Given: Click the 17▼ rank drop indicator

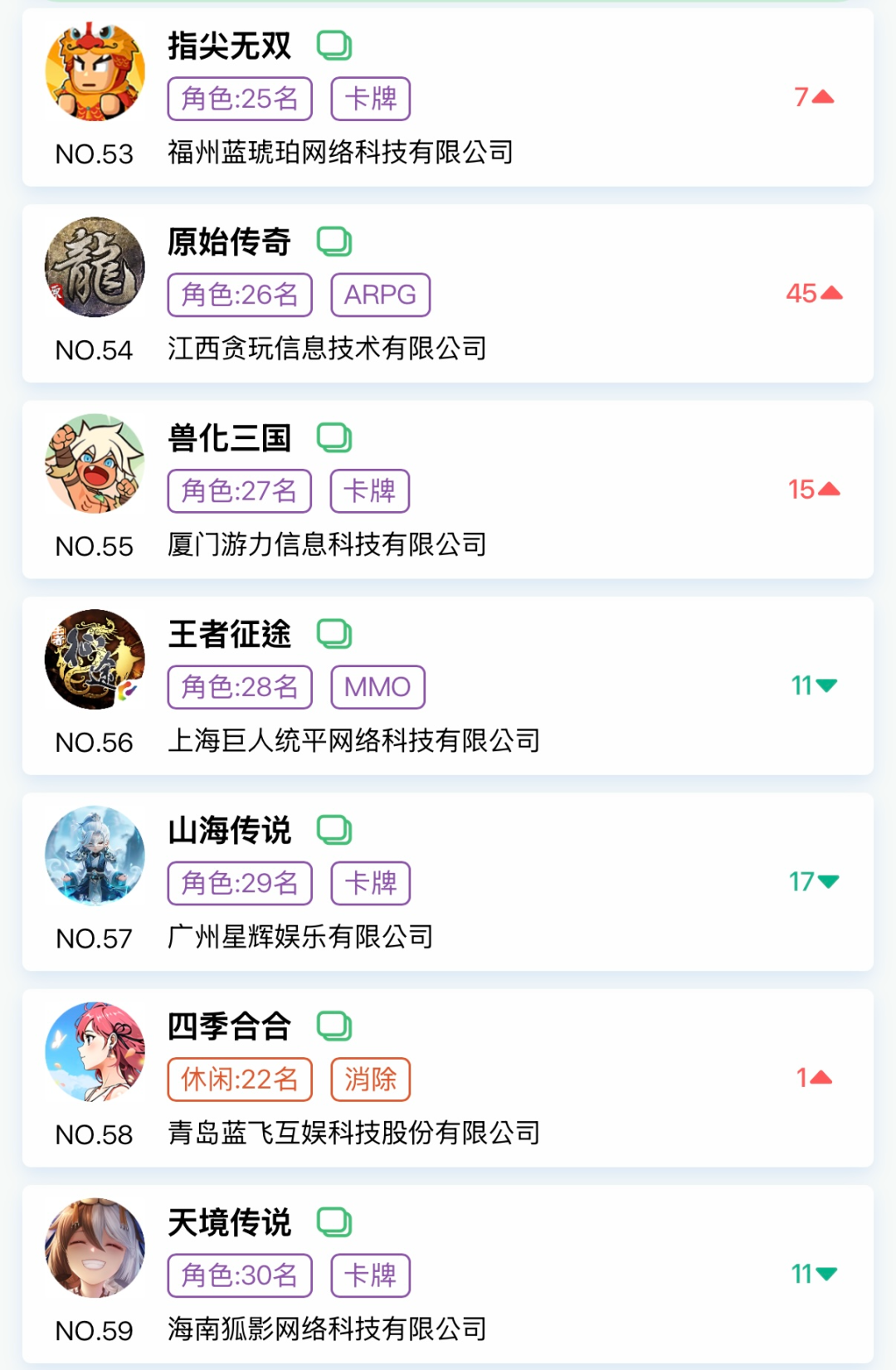Looking at the screenshot, I should coord(811,882).
